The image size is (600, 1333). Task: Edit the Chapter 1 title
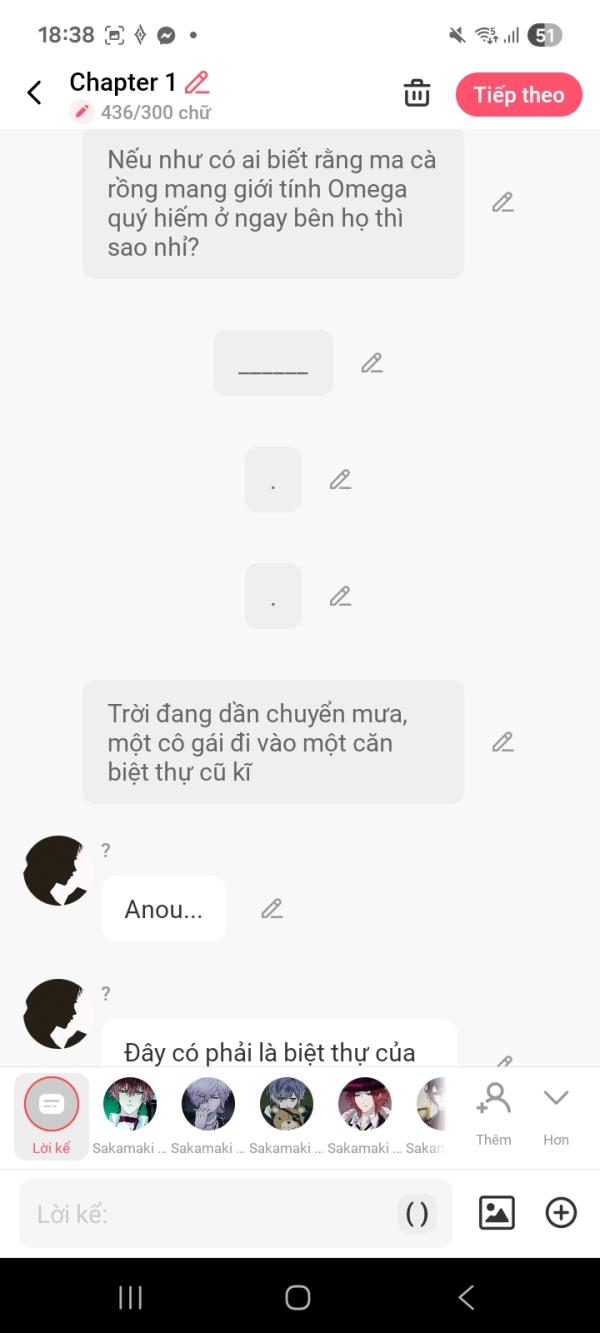197,82
